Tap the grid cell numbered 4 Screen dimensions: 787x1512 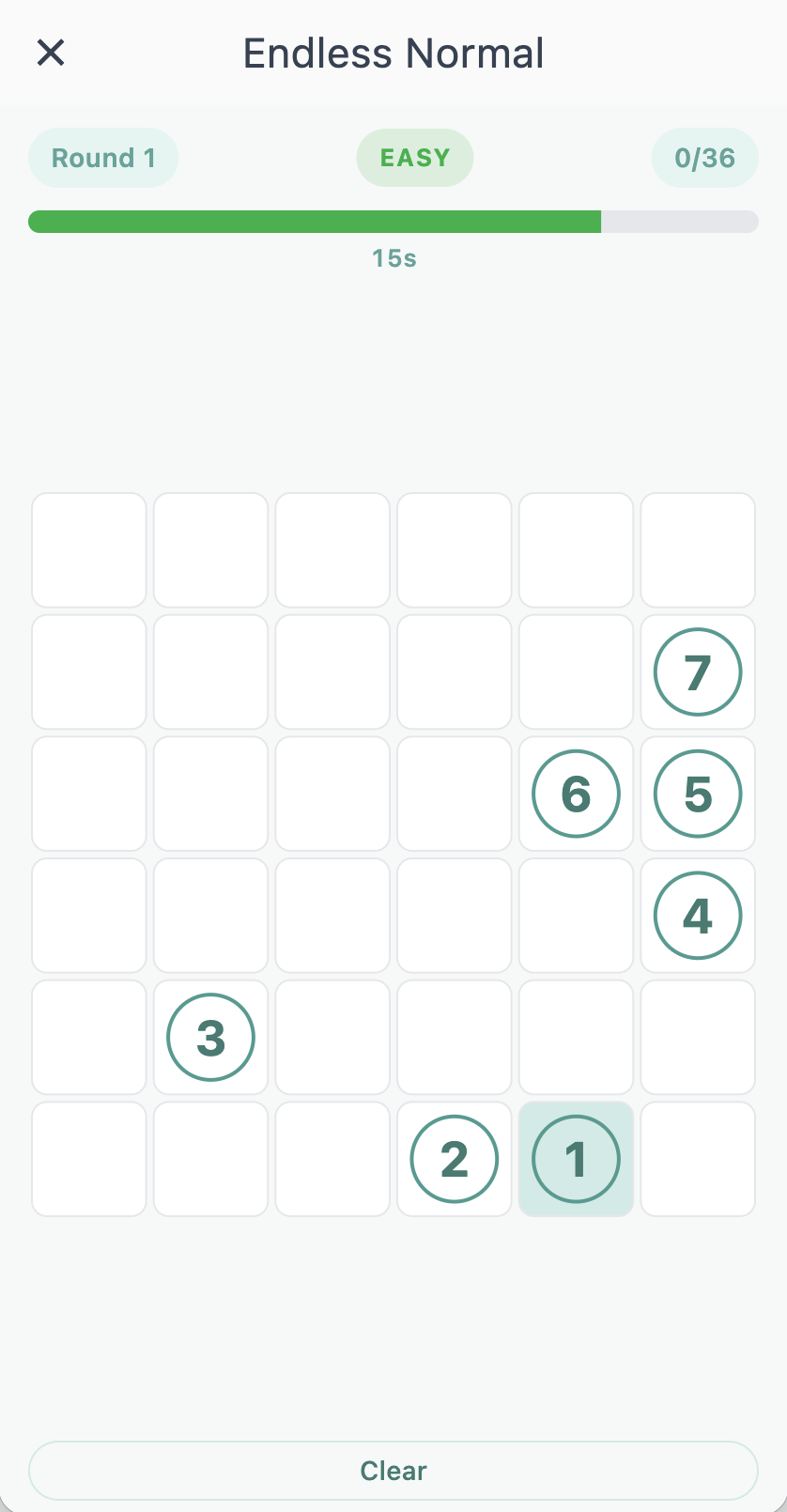(698, 916)
